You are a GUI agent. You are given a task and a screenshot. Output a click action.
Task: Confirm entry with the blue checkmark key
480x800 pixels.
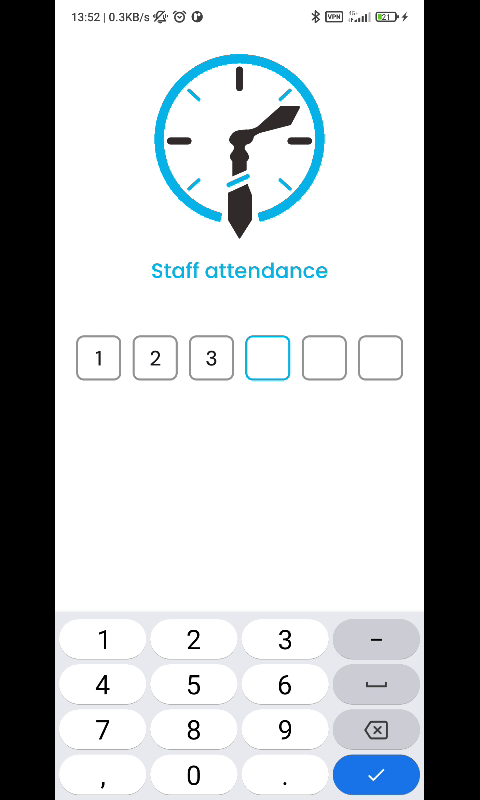click(376, 776)
